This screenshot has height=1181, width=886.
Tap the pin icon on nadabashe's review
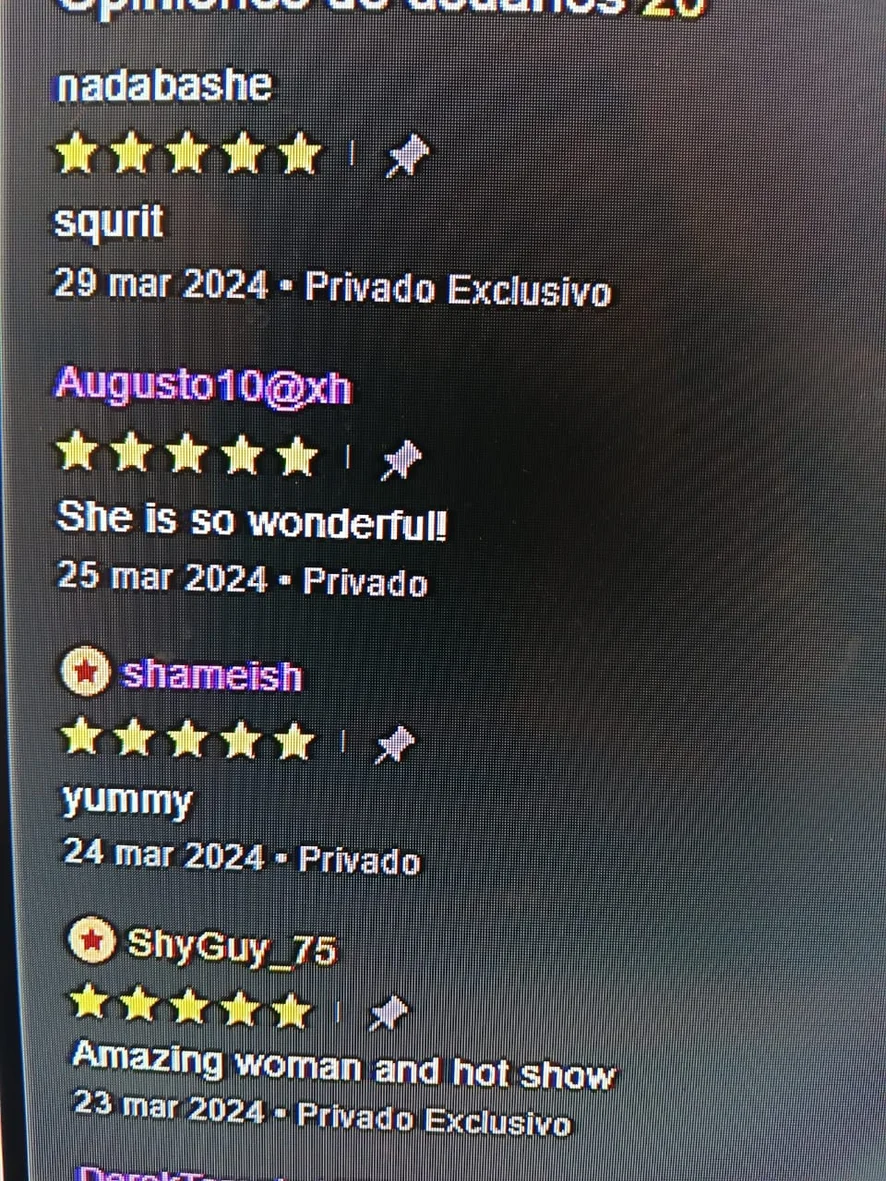click(407, 158)
